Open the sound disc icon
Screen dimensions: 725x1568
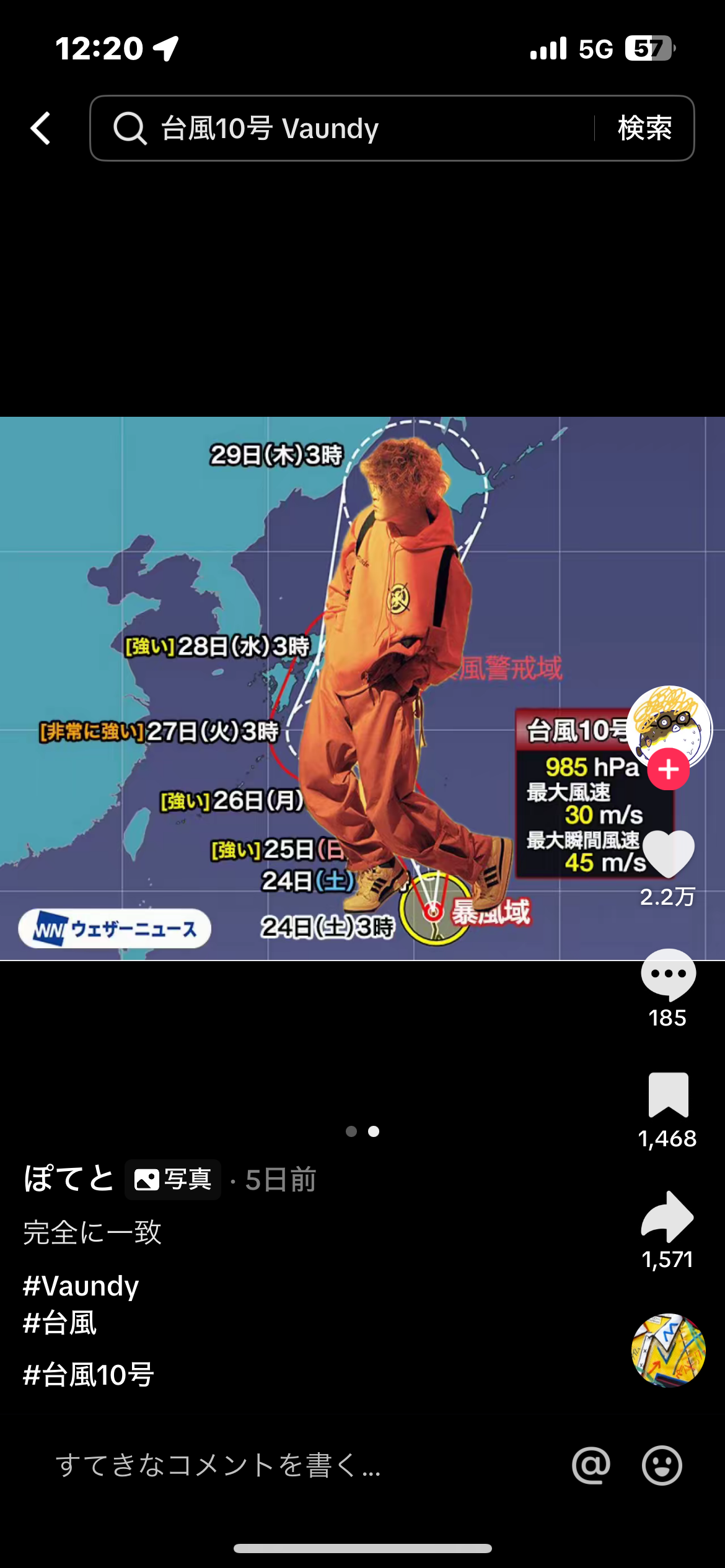(x=668, y=1350)
